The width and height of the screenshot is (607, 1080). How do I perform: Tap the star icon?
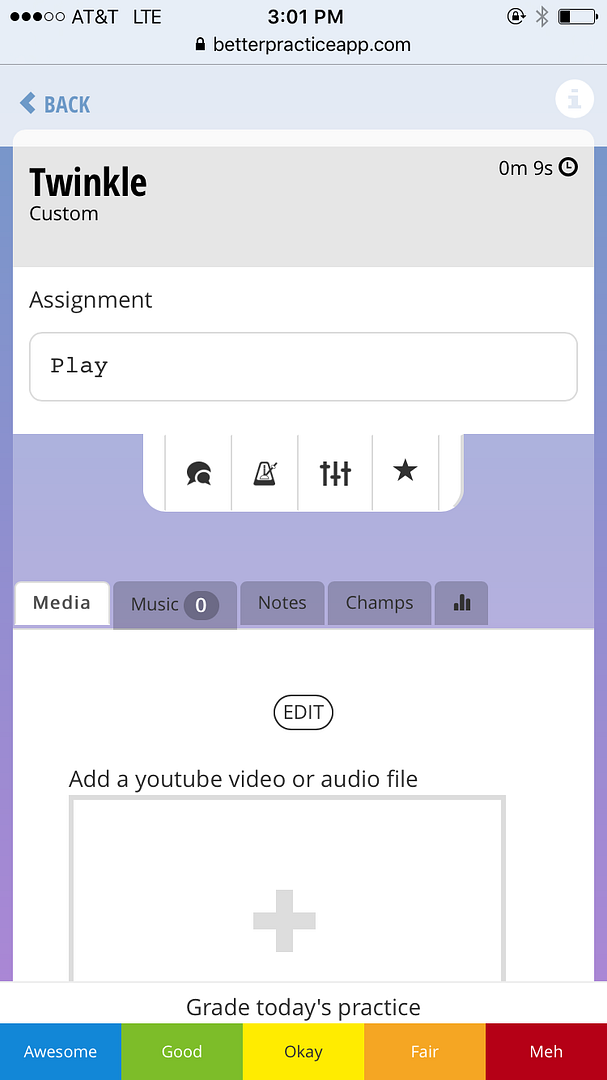coord(405,471)
